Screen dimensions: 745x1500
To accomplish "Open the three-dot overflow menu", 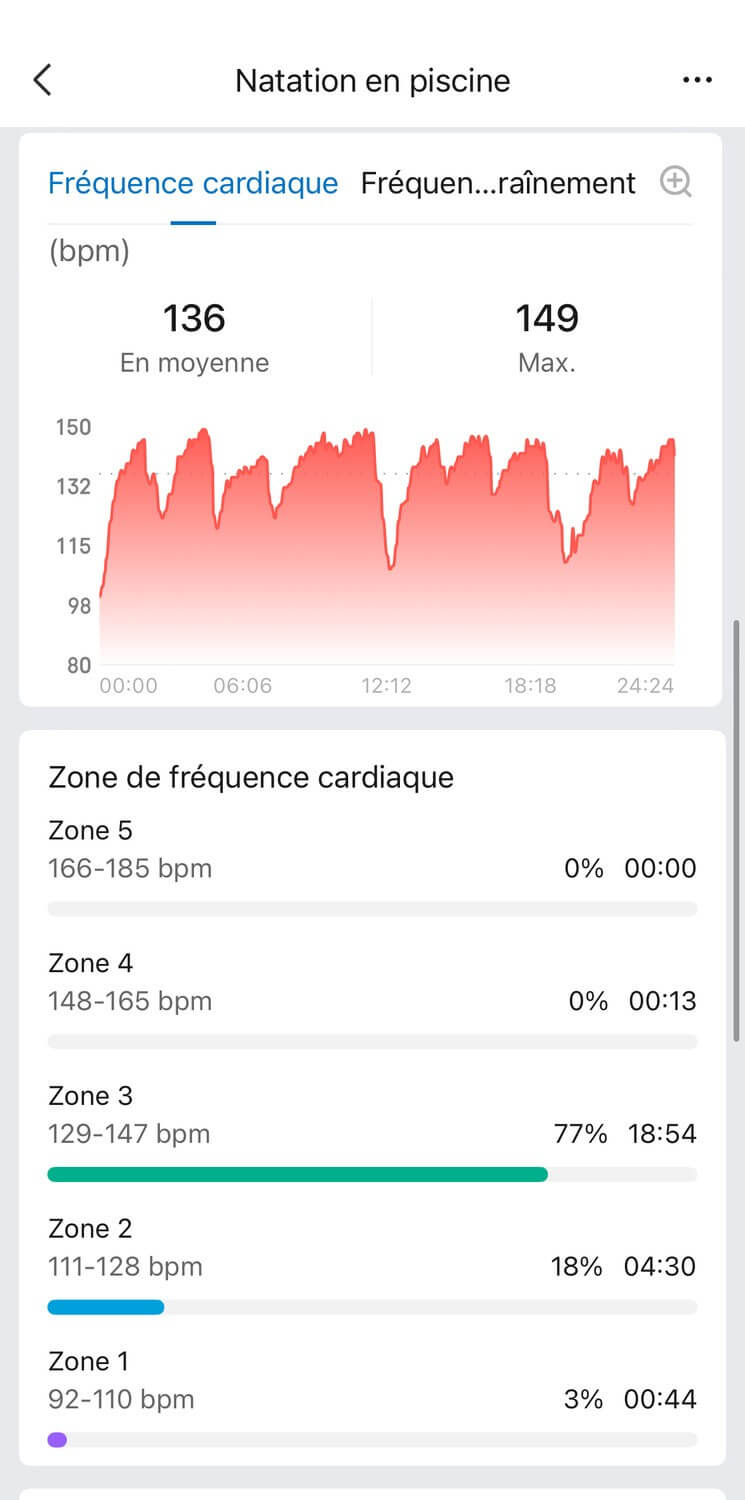I will pyautogui.click(x=697, y=80).
